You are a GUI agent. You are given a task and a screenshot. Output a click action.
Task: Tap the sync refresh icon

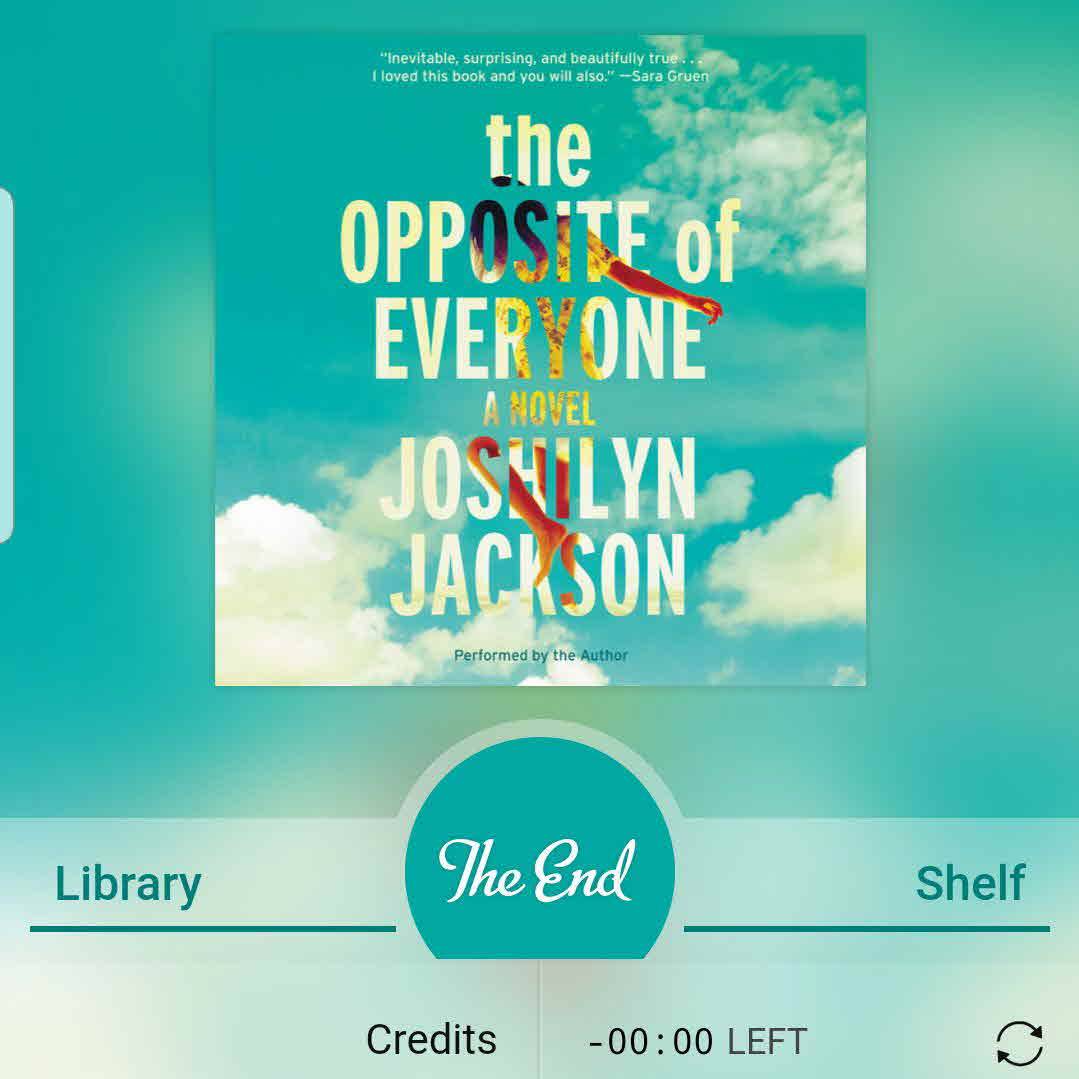click(1019, 1043)
